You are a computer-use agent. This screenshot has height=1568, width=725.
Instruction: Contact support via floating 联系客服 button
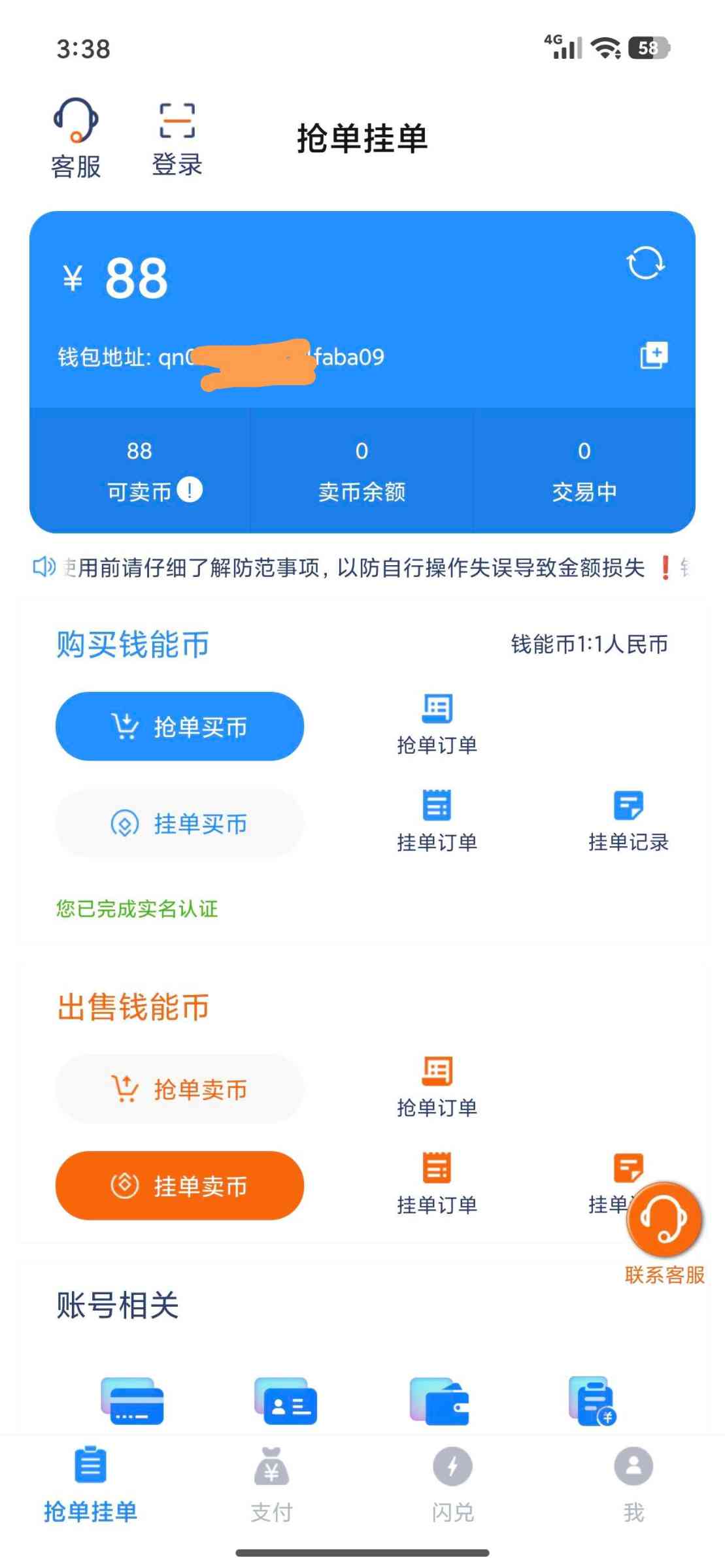[664, 1220]
